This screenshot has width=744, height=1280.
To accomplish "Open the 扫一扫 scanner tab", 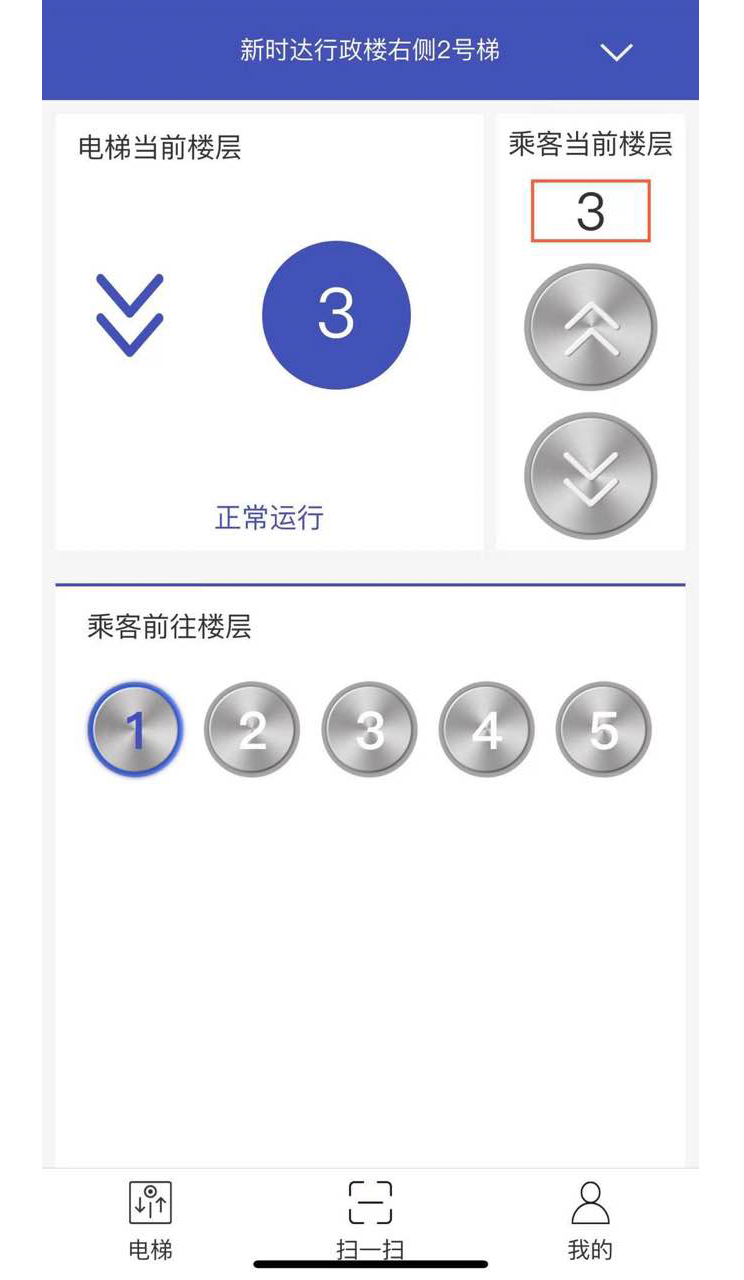I will pos(370,1219).
